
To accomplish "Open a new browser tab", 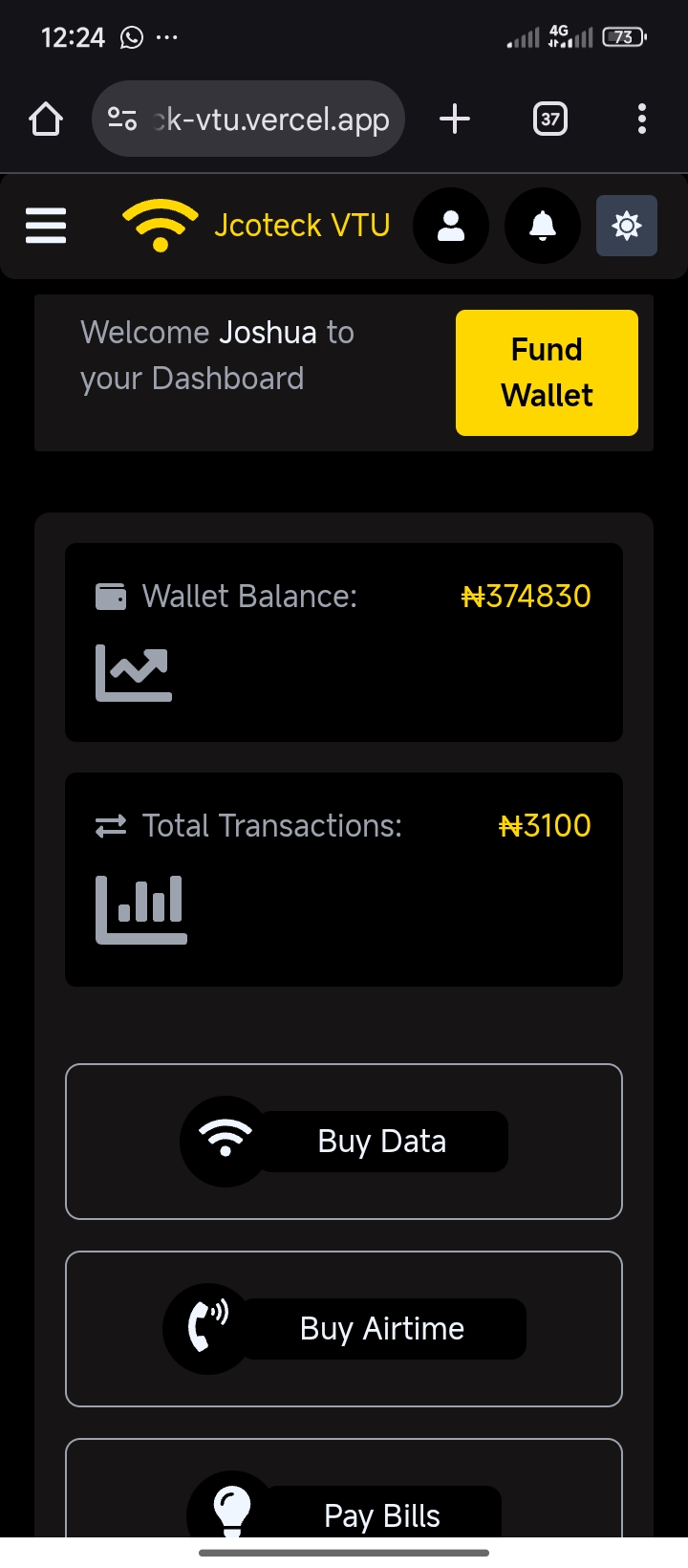I will pos(455,120).
